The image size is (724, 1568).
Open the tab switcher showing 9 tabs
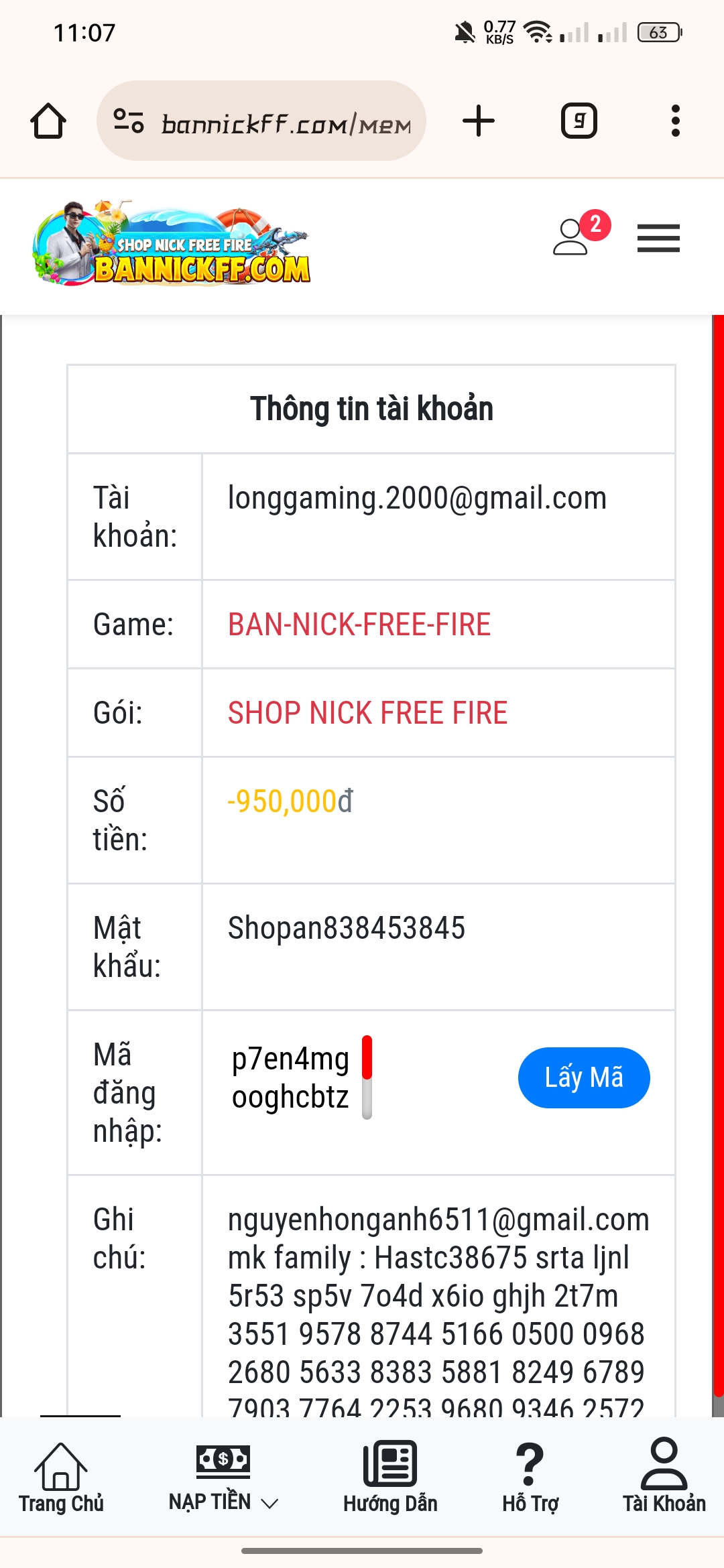tap(579, 121)
